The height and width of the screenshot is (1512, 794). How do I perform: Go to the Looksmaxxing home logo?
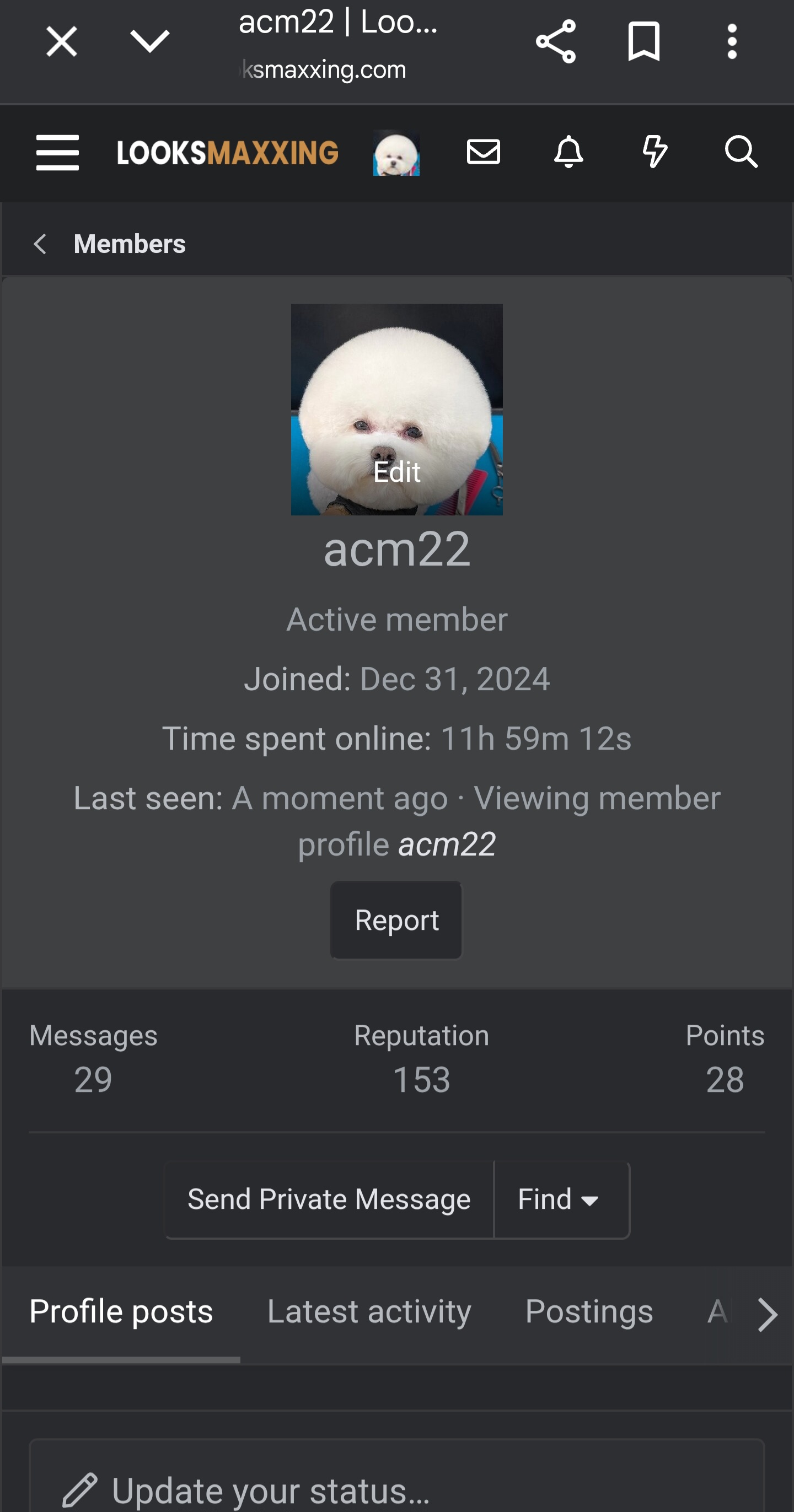[228, 153]
